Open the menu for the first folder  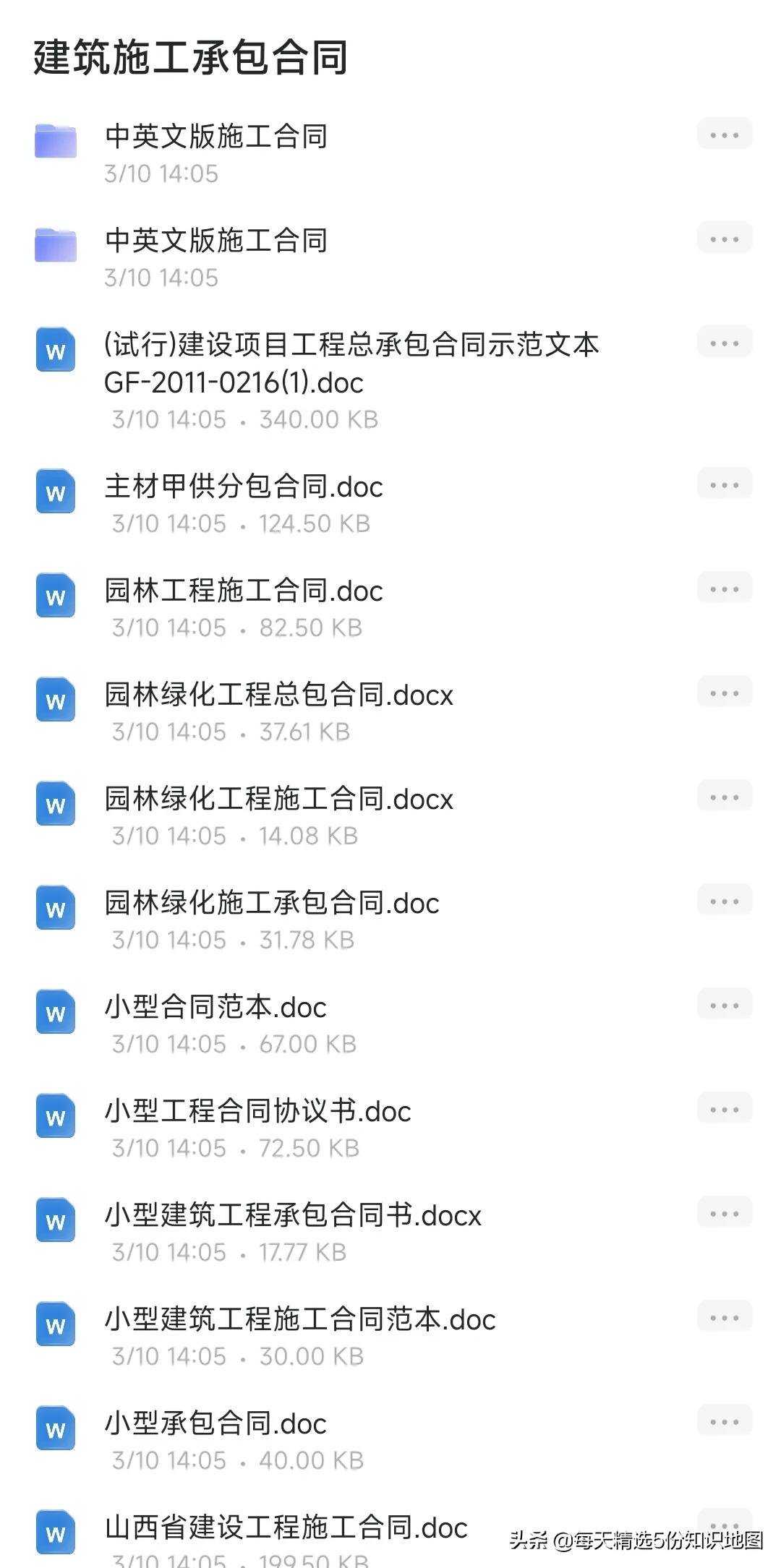(x=723, y=134)
